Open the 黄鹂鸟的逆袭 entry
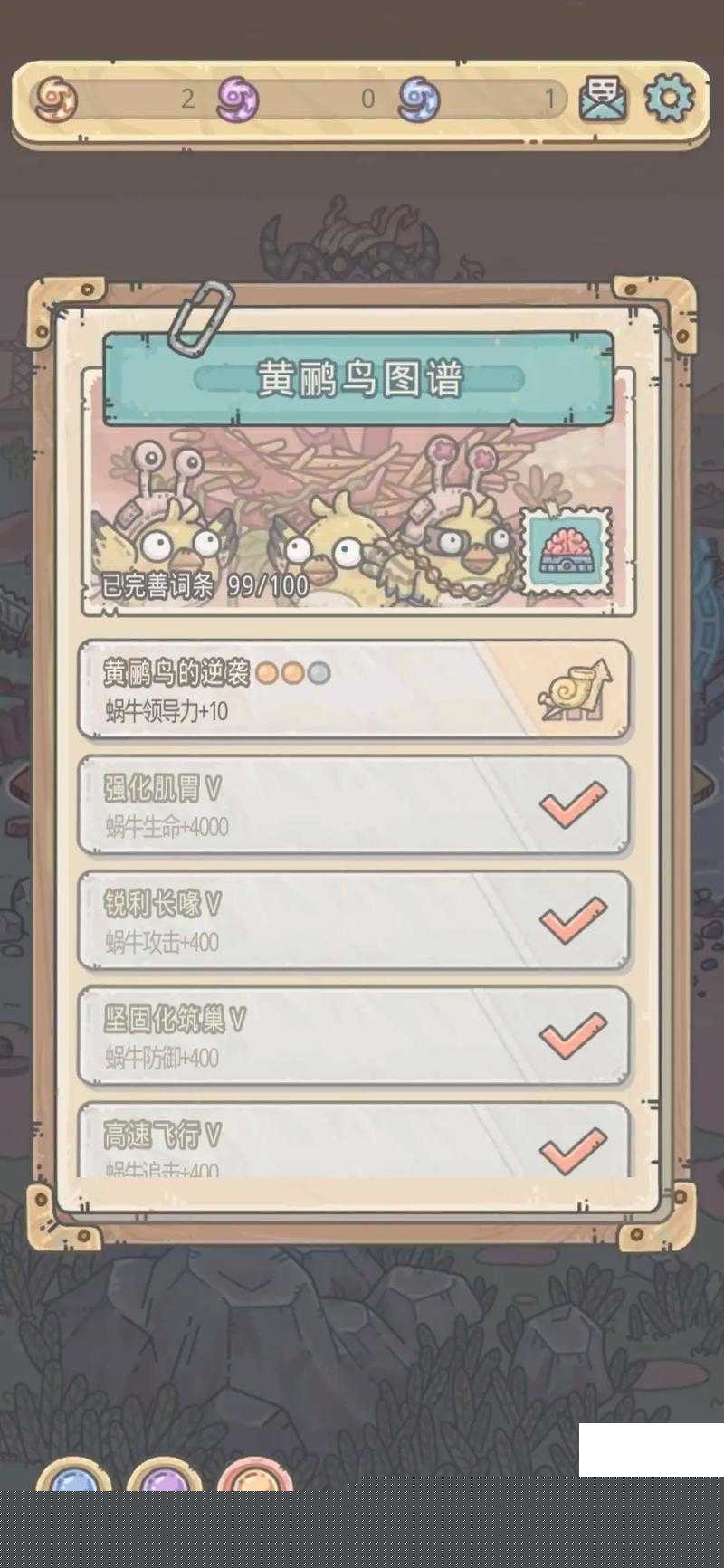724x1568 pixels. [x=353, y=690]
